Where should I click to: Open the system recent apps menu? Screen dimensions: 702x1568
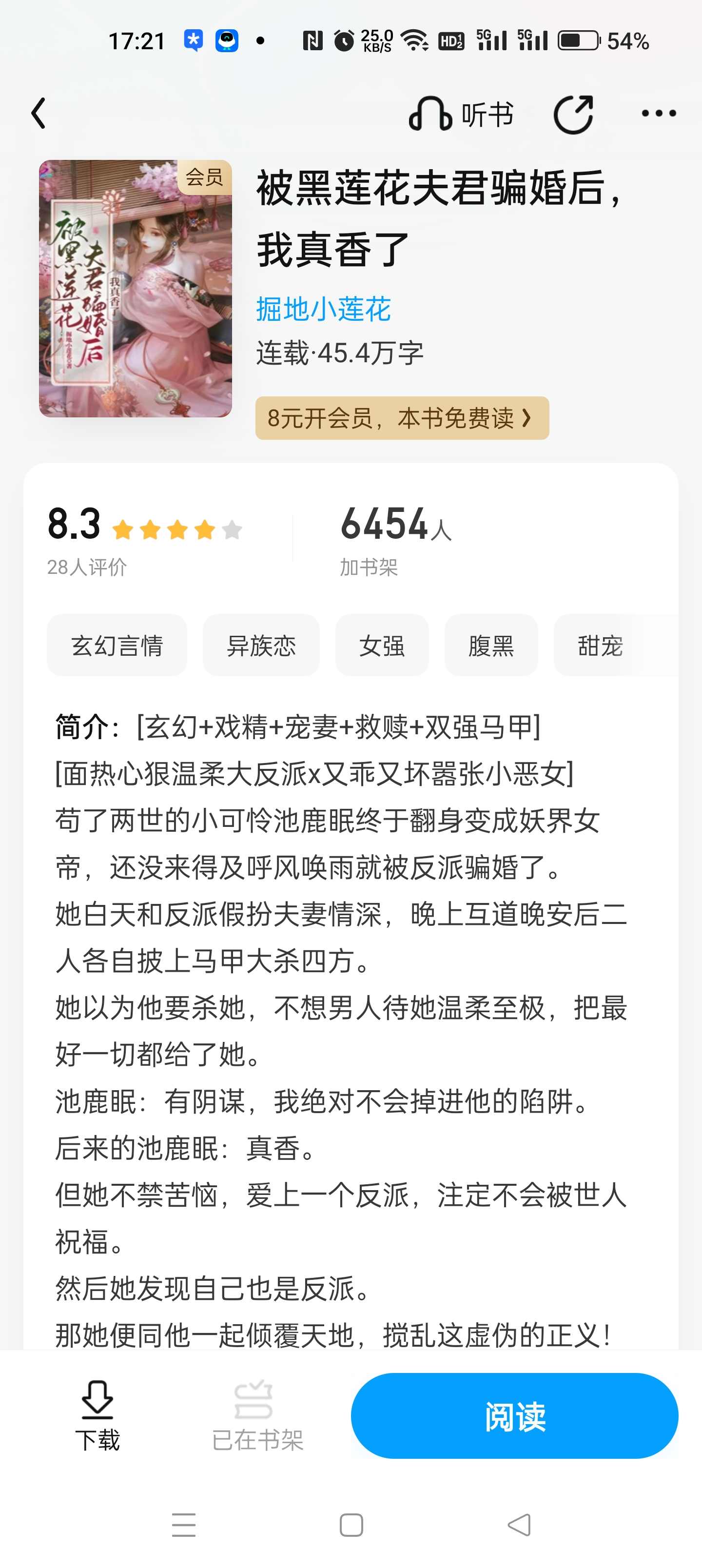coord(184,1525)
